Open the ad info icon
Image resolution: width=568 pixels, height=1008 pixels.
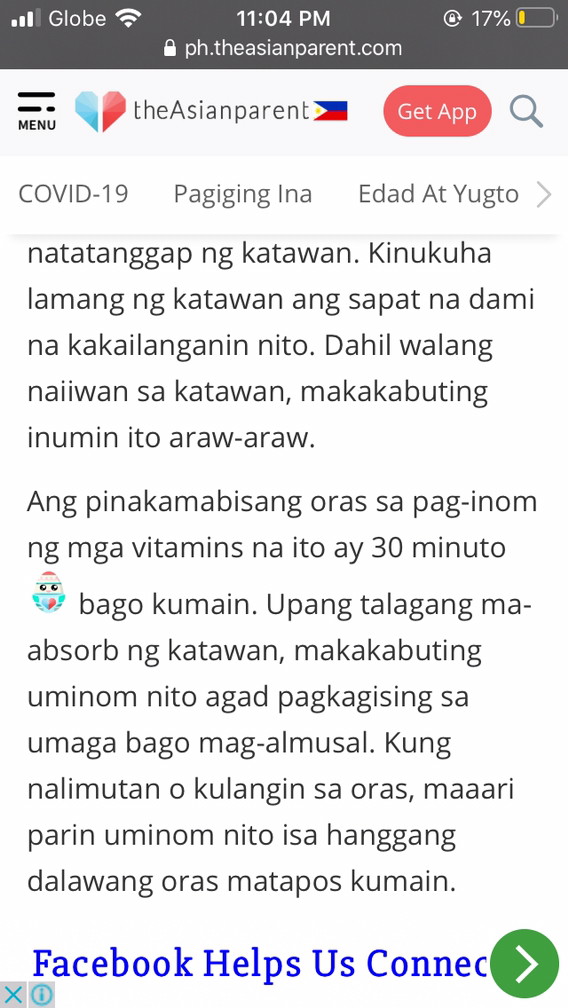[40, 995]
